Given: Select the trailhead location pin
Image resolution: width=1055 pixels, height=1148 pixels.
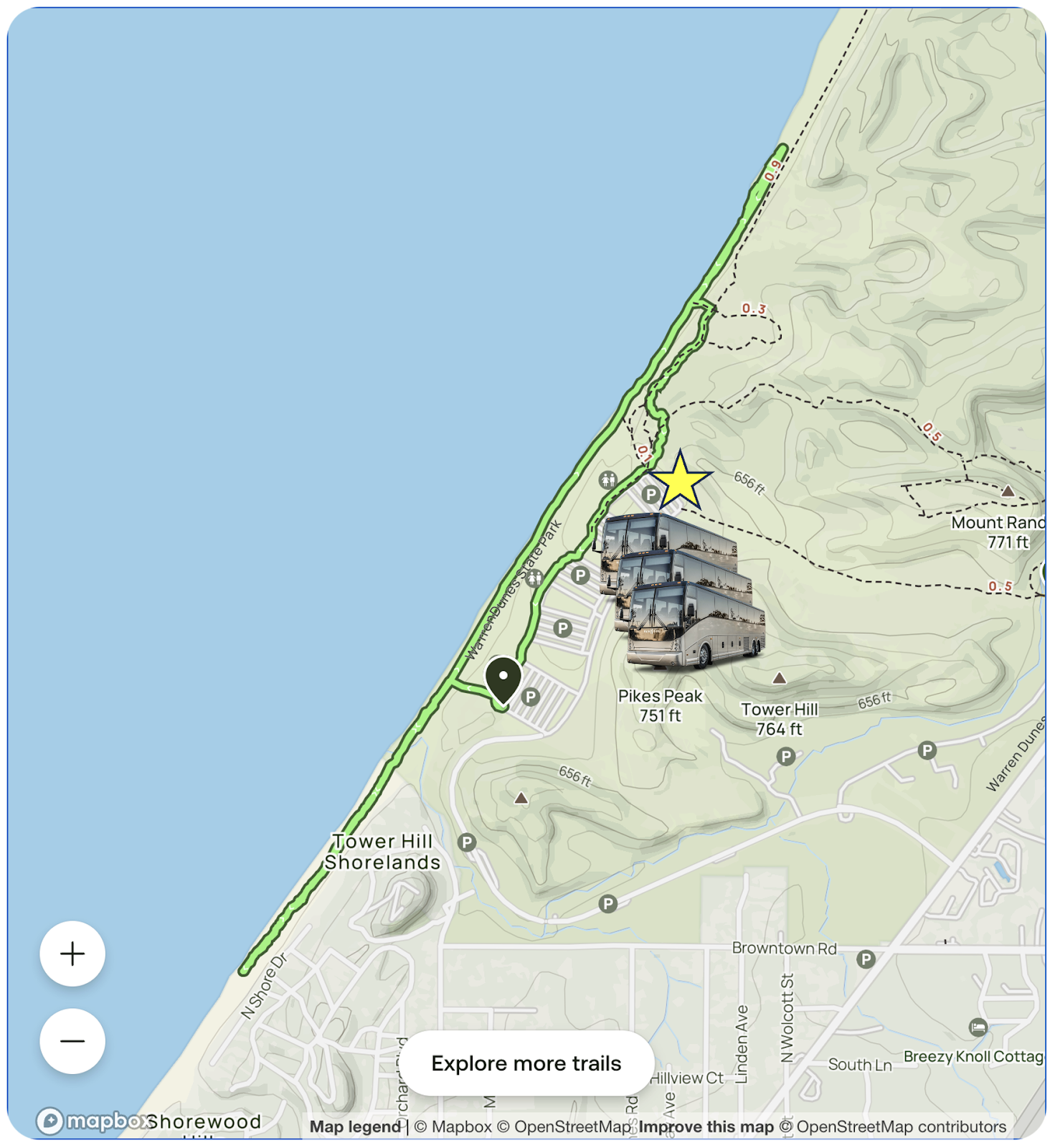Looking at the screenshot, I should point(503,678).
